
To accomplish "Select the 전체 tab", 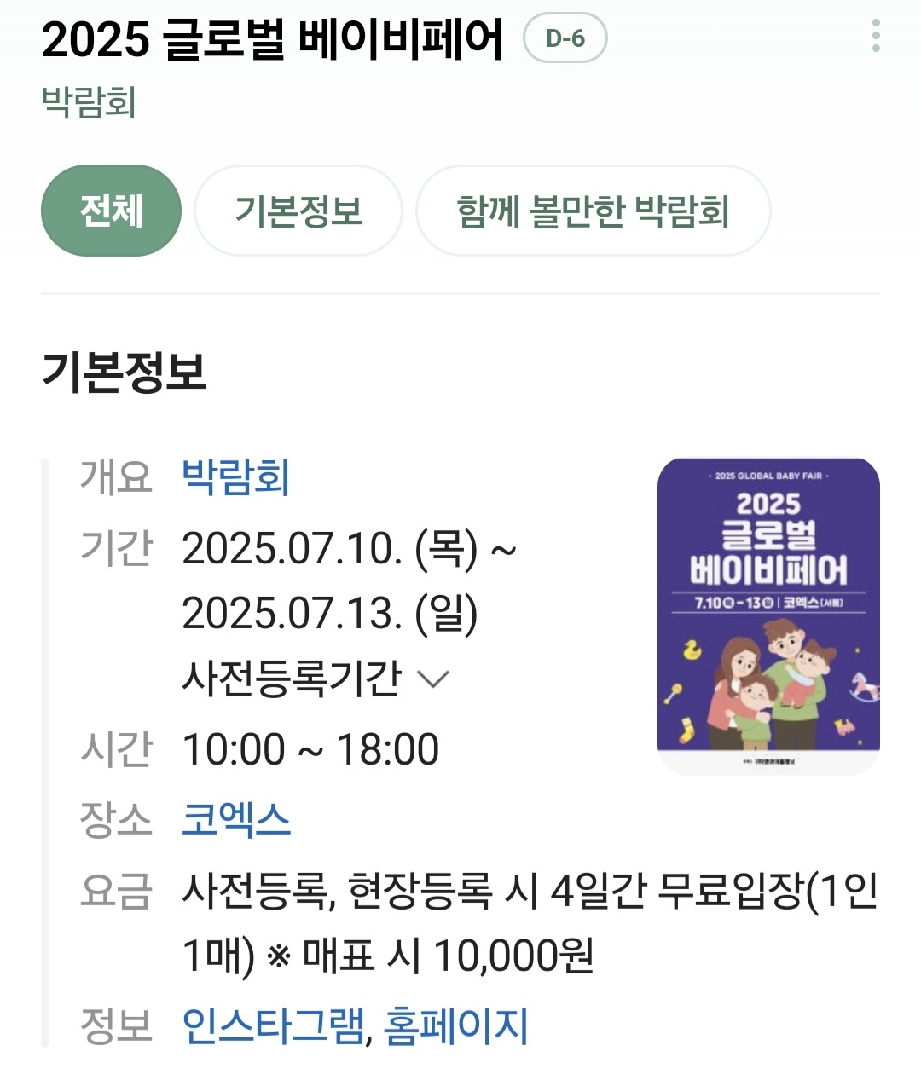I will [111, 212].
